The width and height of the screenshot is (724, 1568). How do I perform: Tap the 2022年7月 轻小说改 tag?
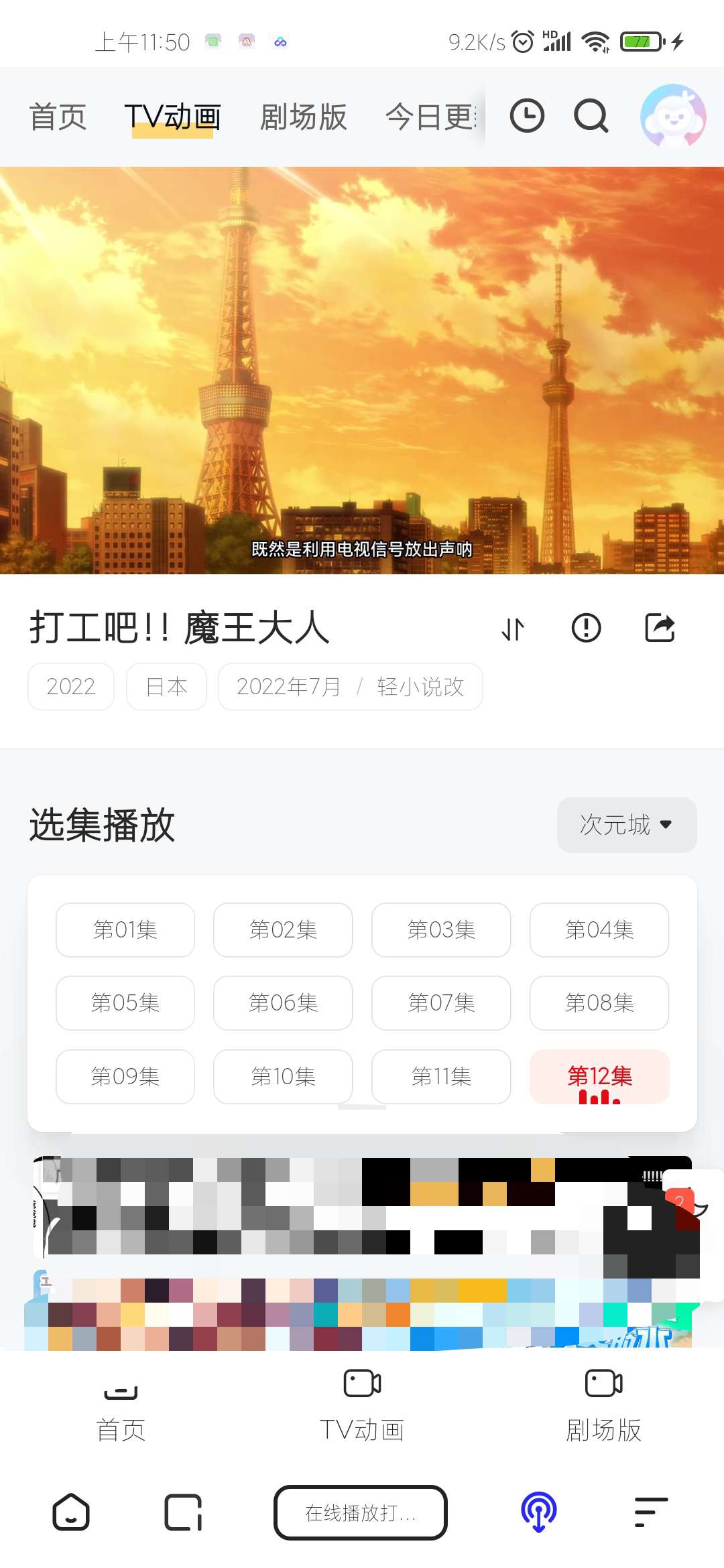350,686
